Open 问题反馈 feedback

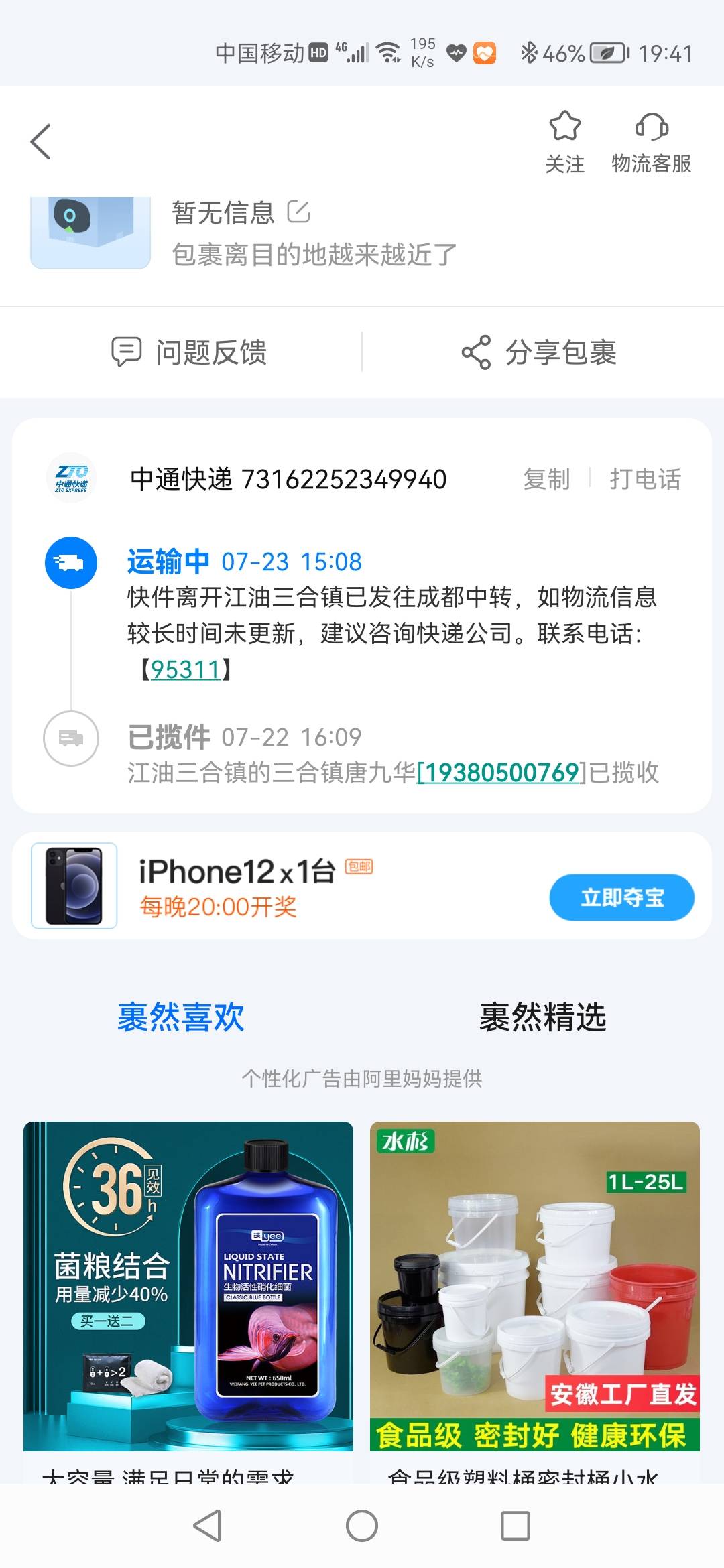tap(189, 352)
